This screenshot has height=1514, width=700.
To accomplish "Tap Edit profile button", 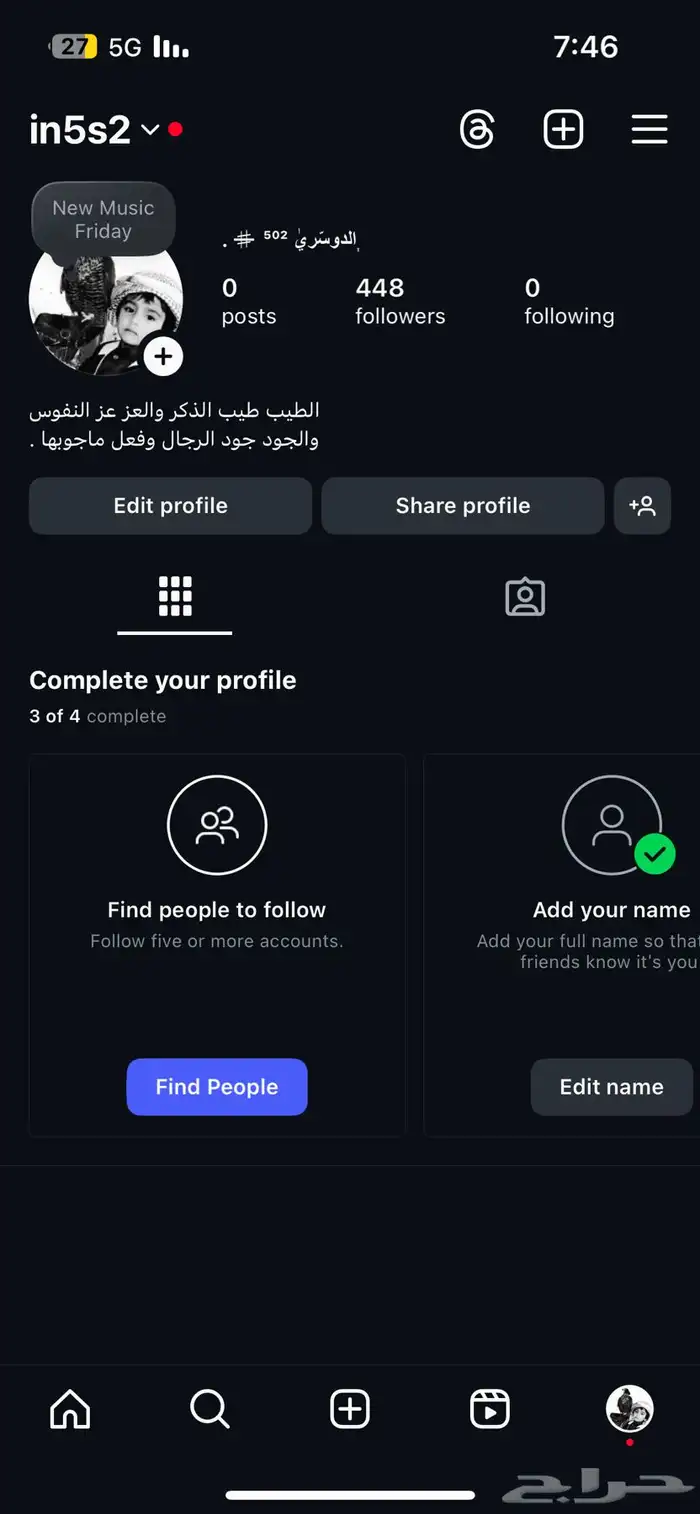I will click(170, 506).
